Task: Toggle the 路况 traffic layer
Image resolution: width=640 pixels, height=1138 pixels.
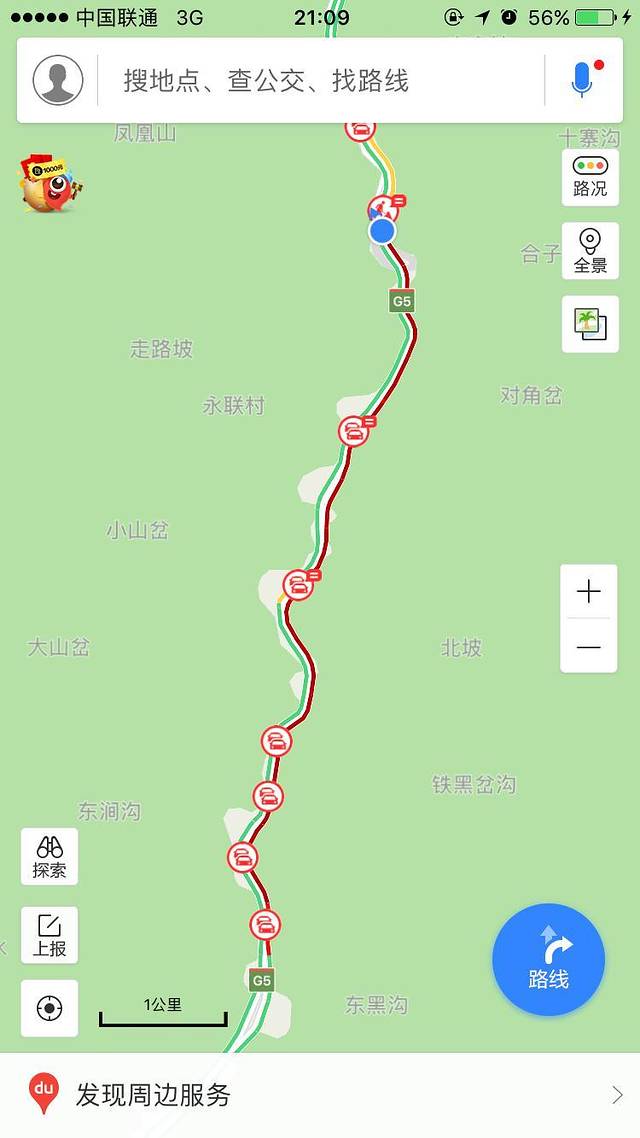Action: coord(590,176)
